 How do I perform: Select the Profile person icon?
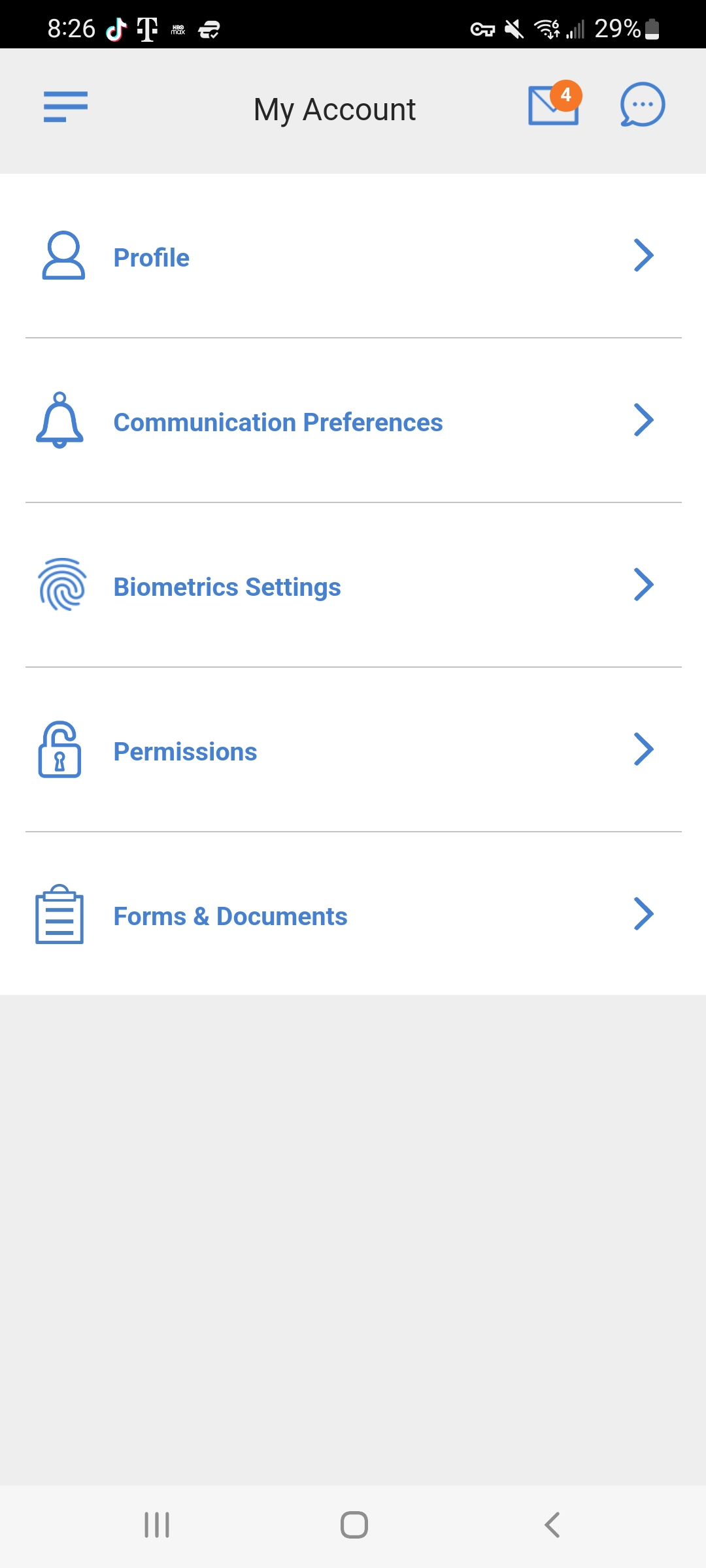point(62,255)
